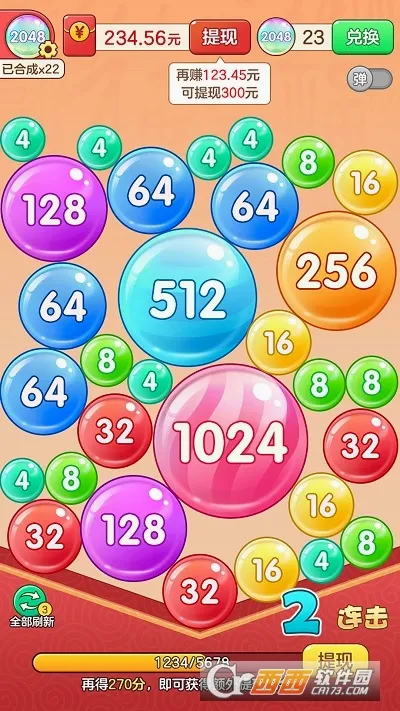
Task: Tap the 512 ball
Action: (187, 297)
